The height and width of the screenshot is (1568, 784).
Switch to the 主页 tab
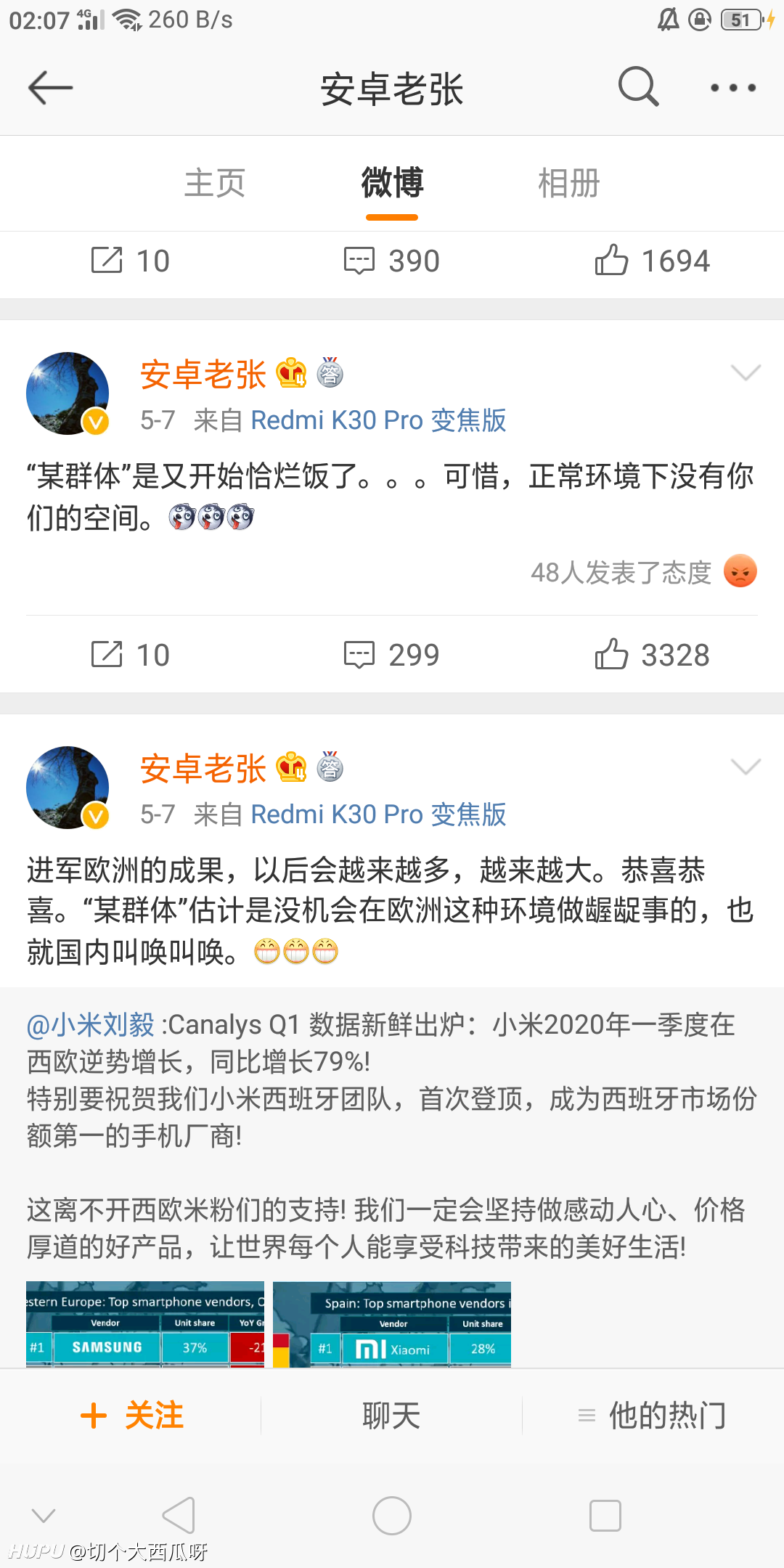[215, 183]
